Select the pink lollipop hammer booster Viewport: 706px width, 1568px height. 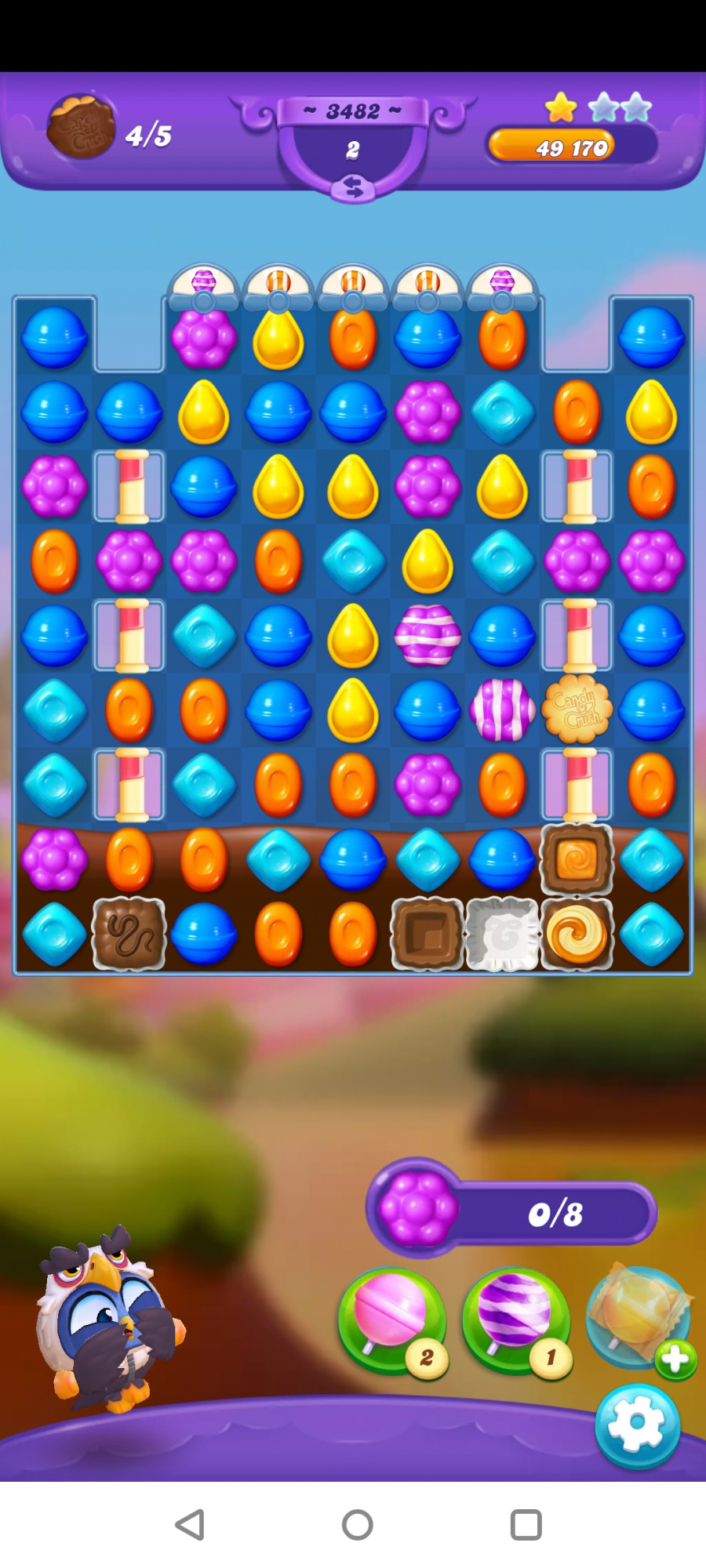tap(391, 1319)
